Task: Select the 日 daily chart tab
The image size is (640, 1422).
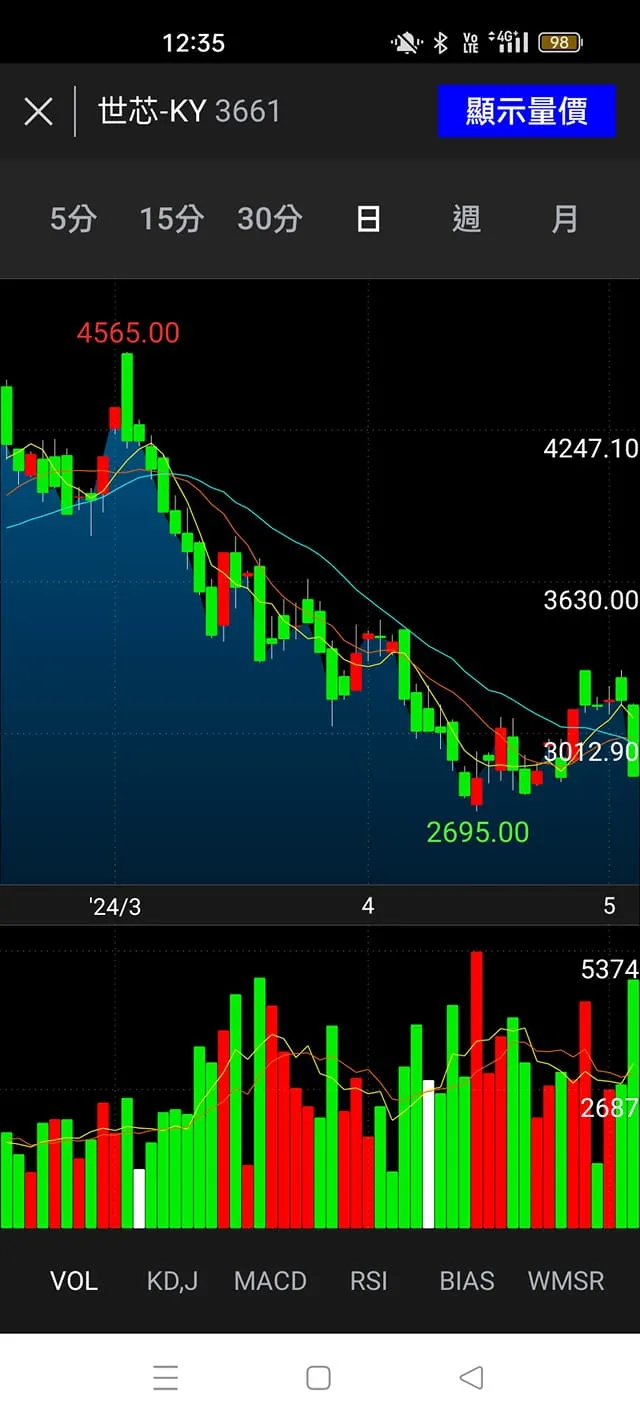Action: 368,219
